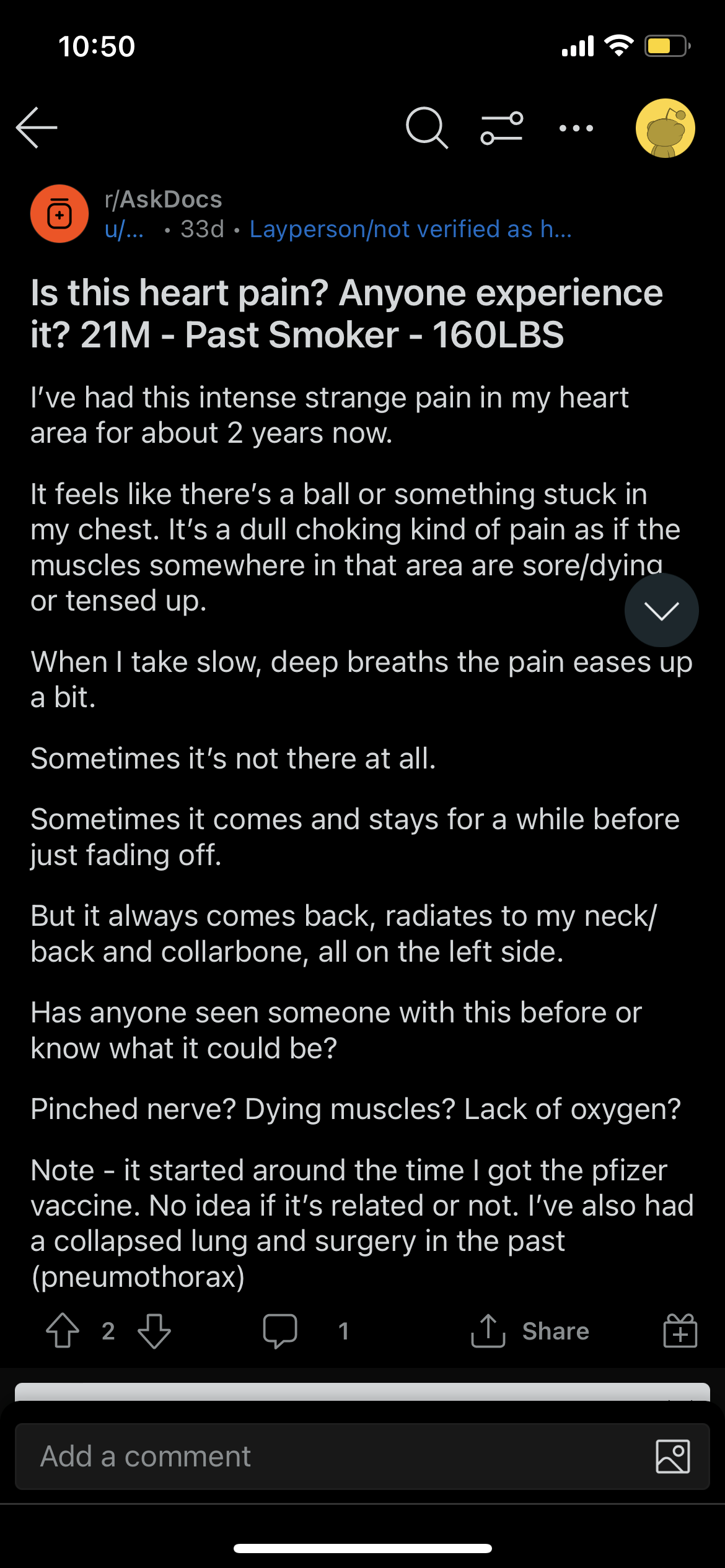Go back using the arrow icon
This screenshot has height=1568, width=725.
[x=37, y=128]
